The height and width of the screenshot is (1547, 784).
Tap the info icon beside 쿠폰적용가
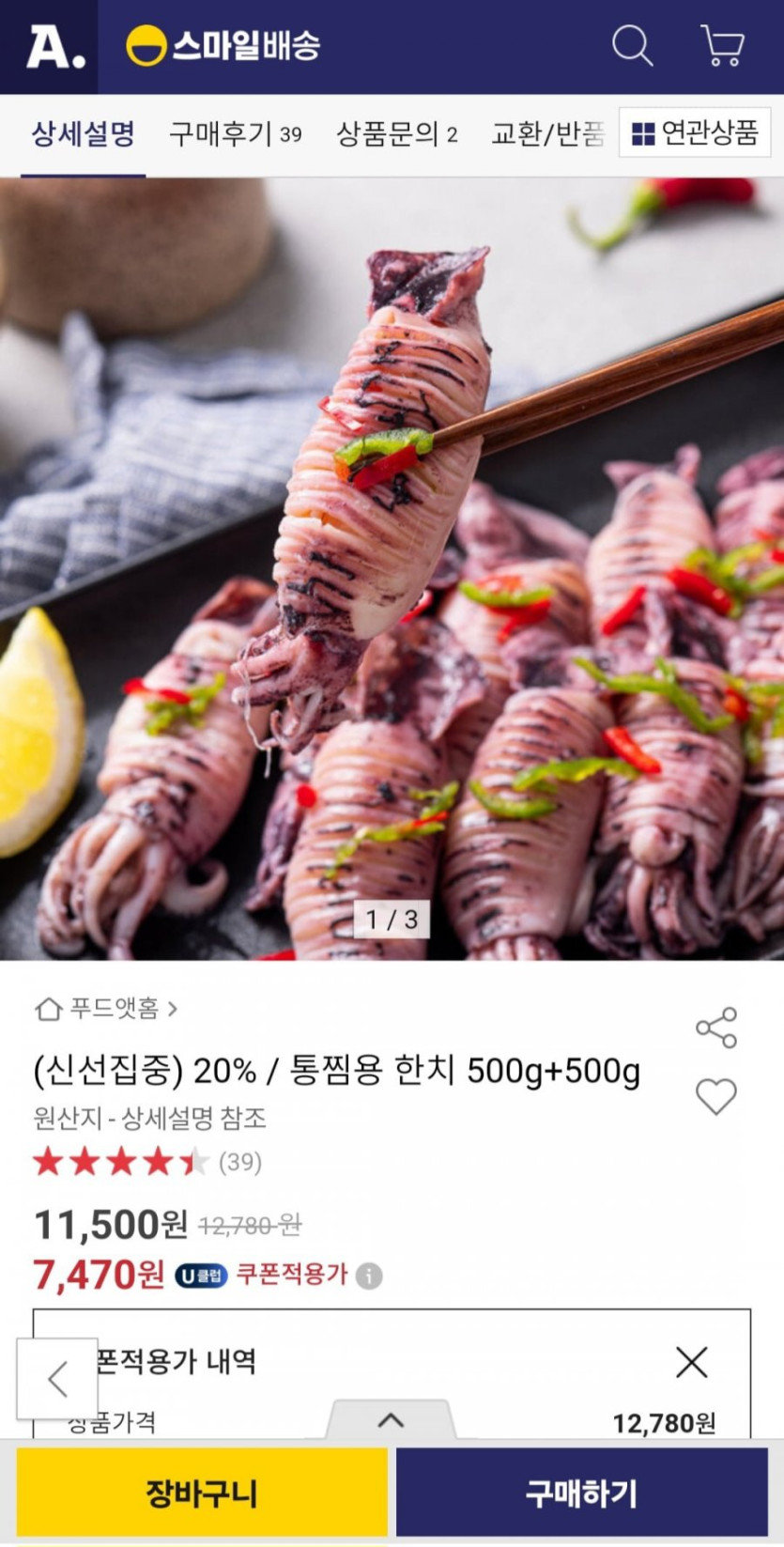367,1276
